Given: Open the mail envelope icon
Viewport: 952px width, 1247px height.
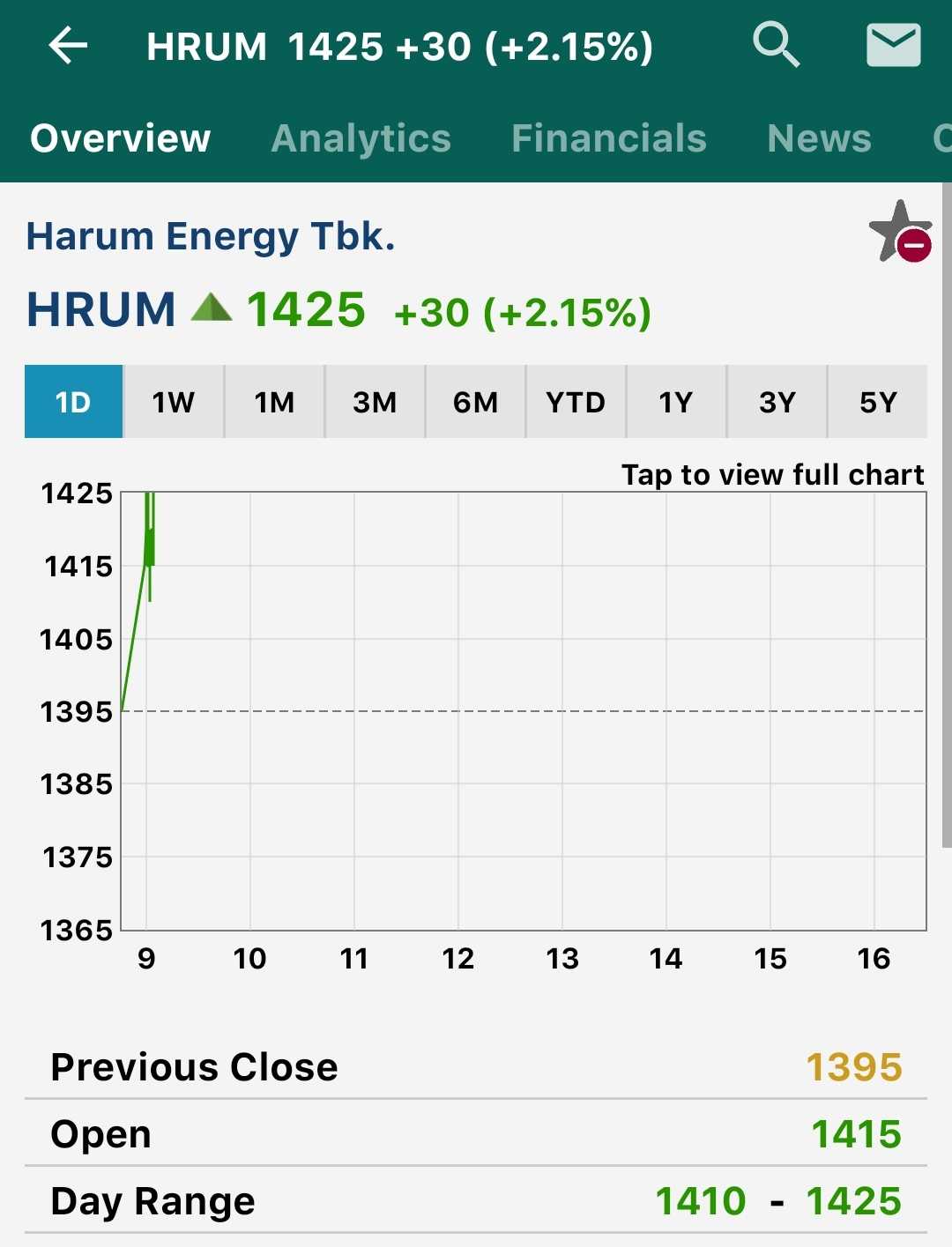Looking at the screenshot, I should point(893,46).
